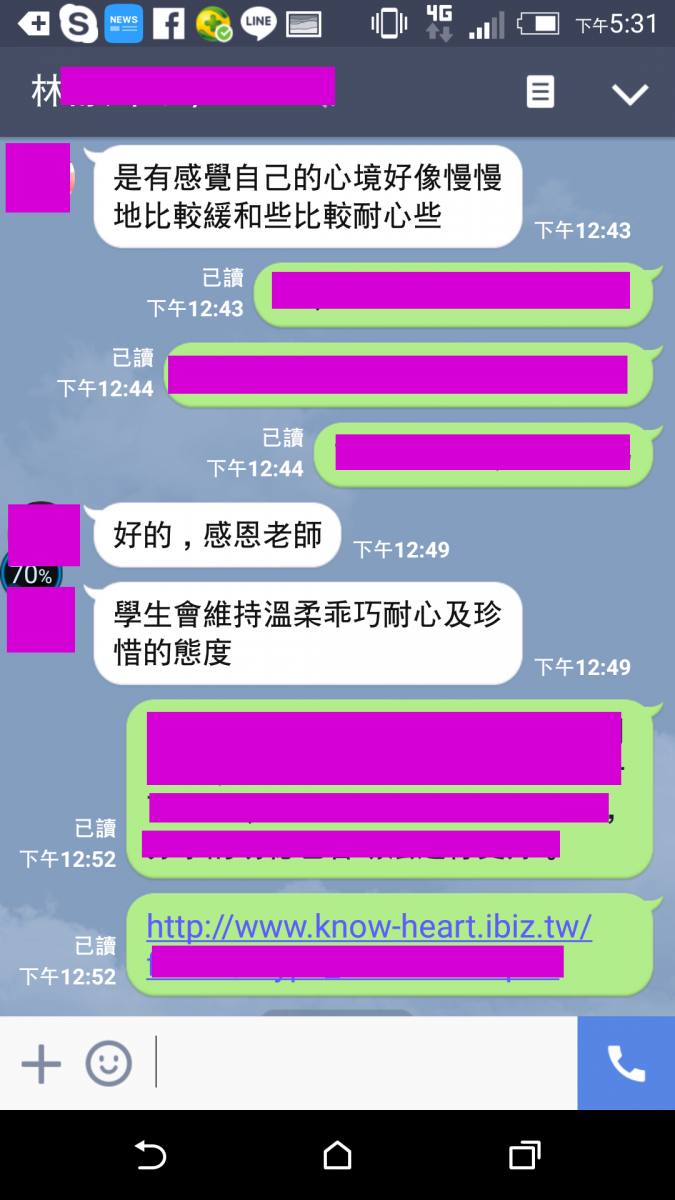Open the recent apps view

524,1156
